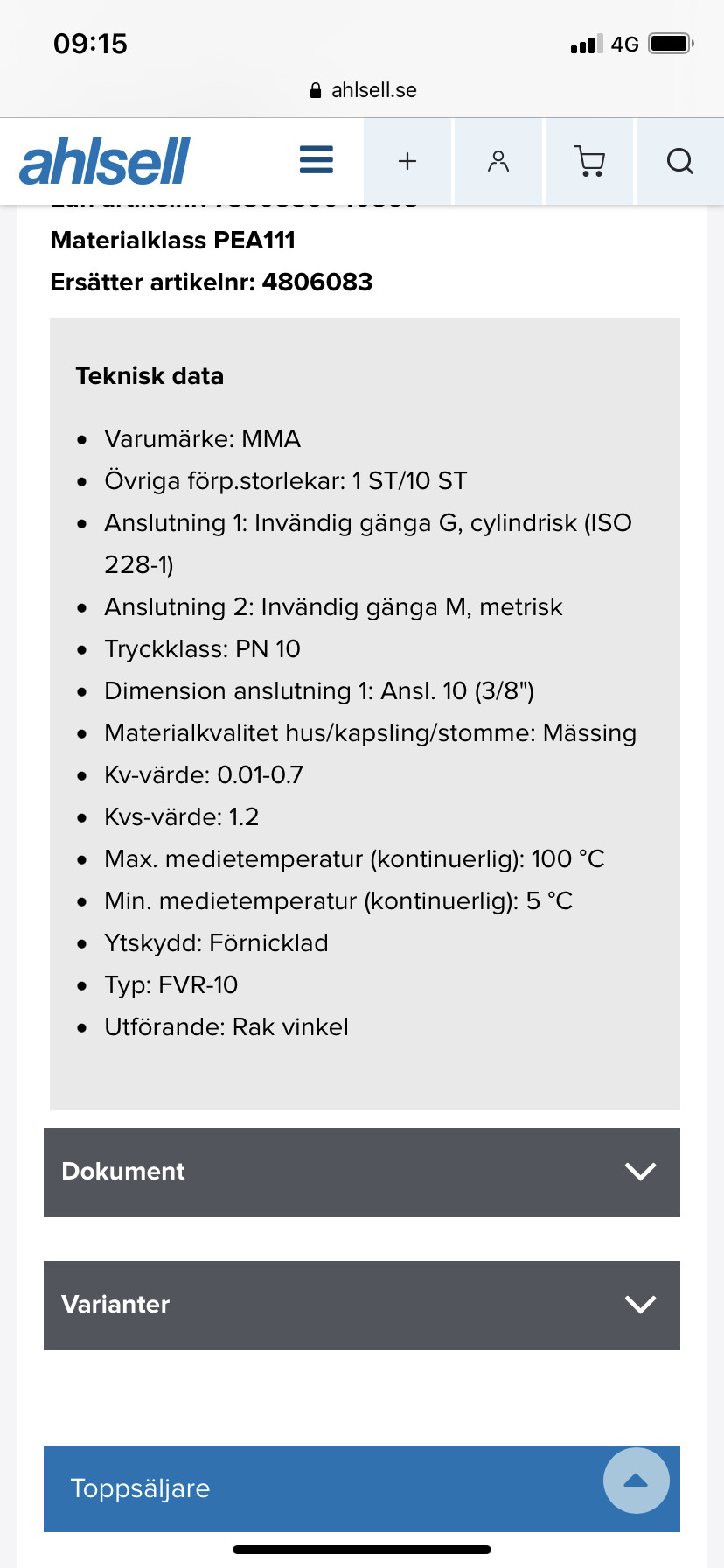The image size is (724, 1568).
Task: Expand the Varianter section
Action: point(362,1305)
